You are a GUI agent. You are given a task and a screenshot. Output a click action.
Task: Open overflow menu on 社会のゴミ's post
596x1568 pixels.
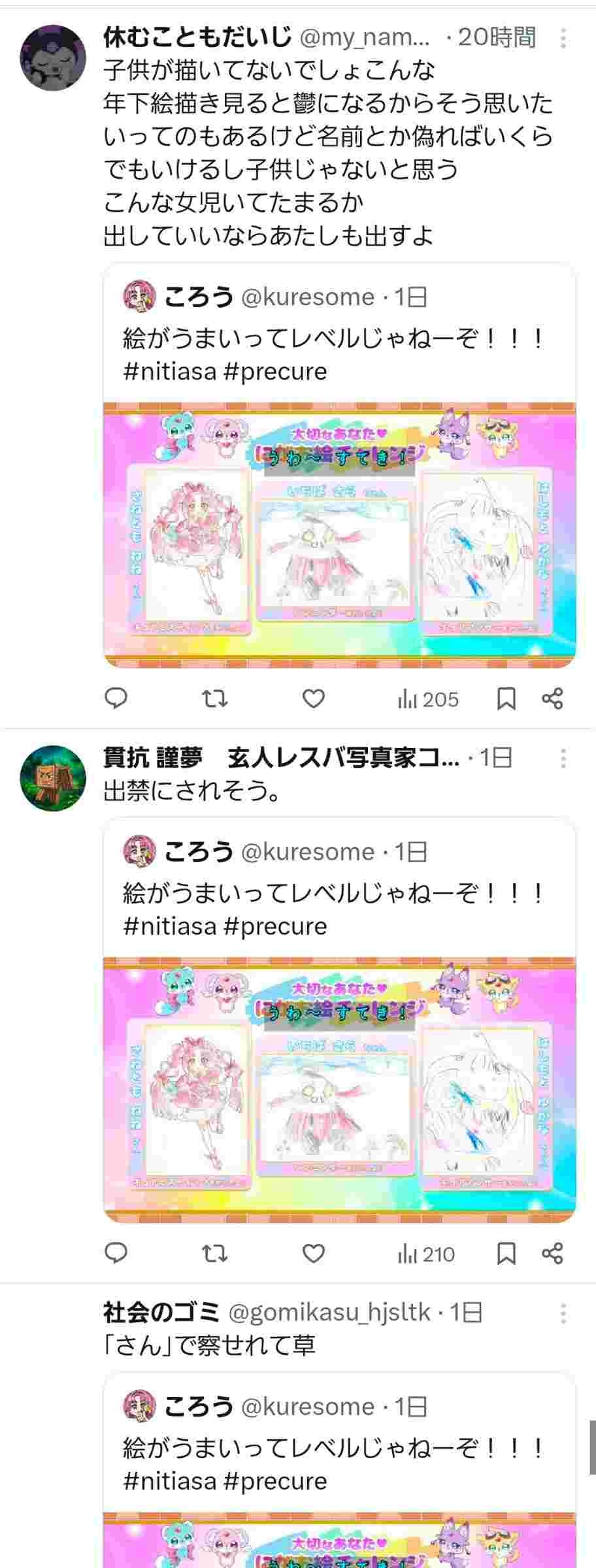coord(563,1313)
